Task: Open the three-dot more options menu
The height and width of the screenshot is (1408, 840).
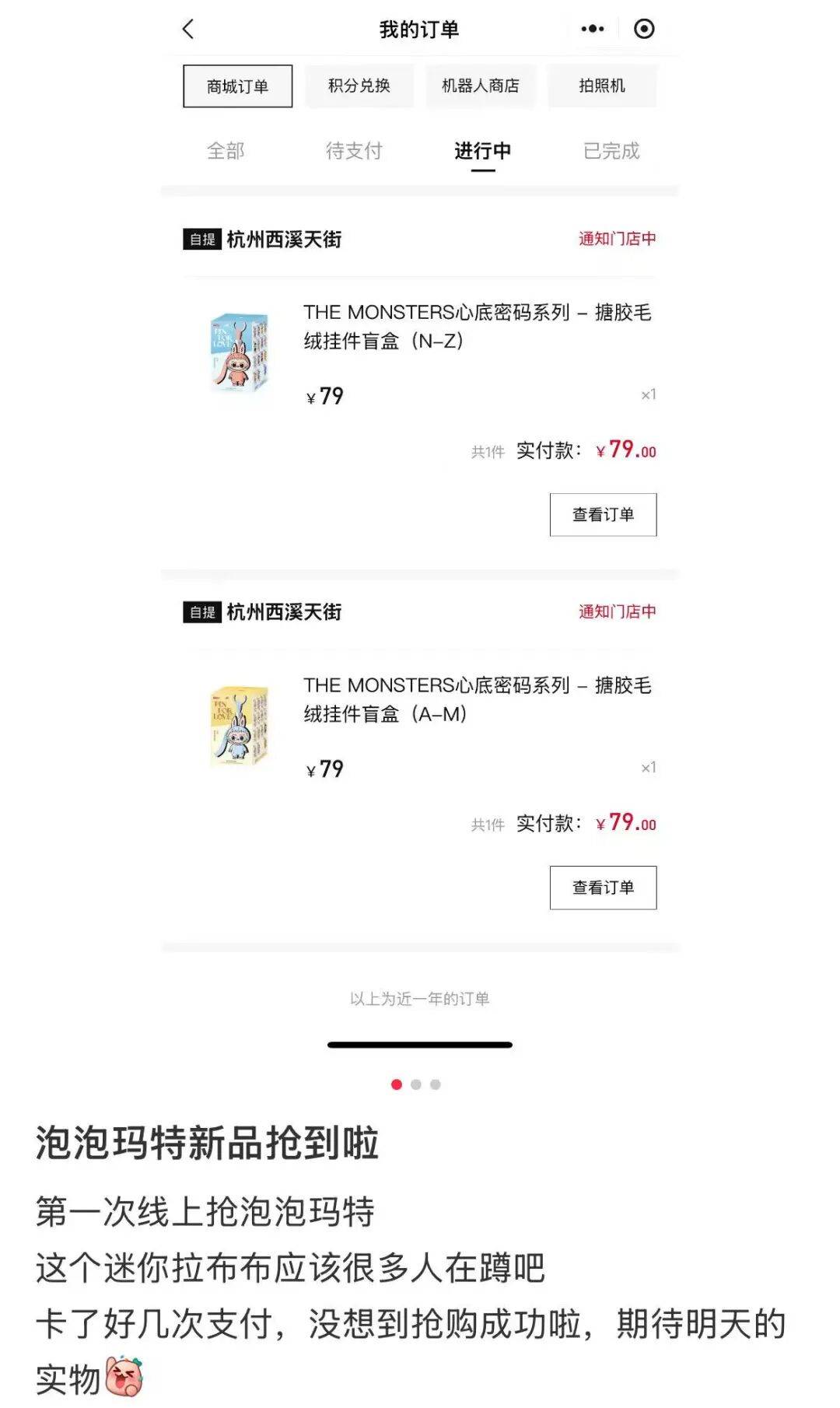Action: pos(593,28)
